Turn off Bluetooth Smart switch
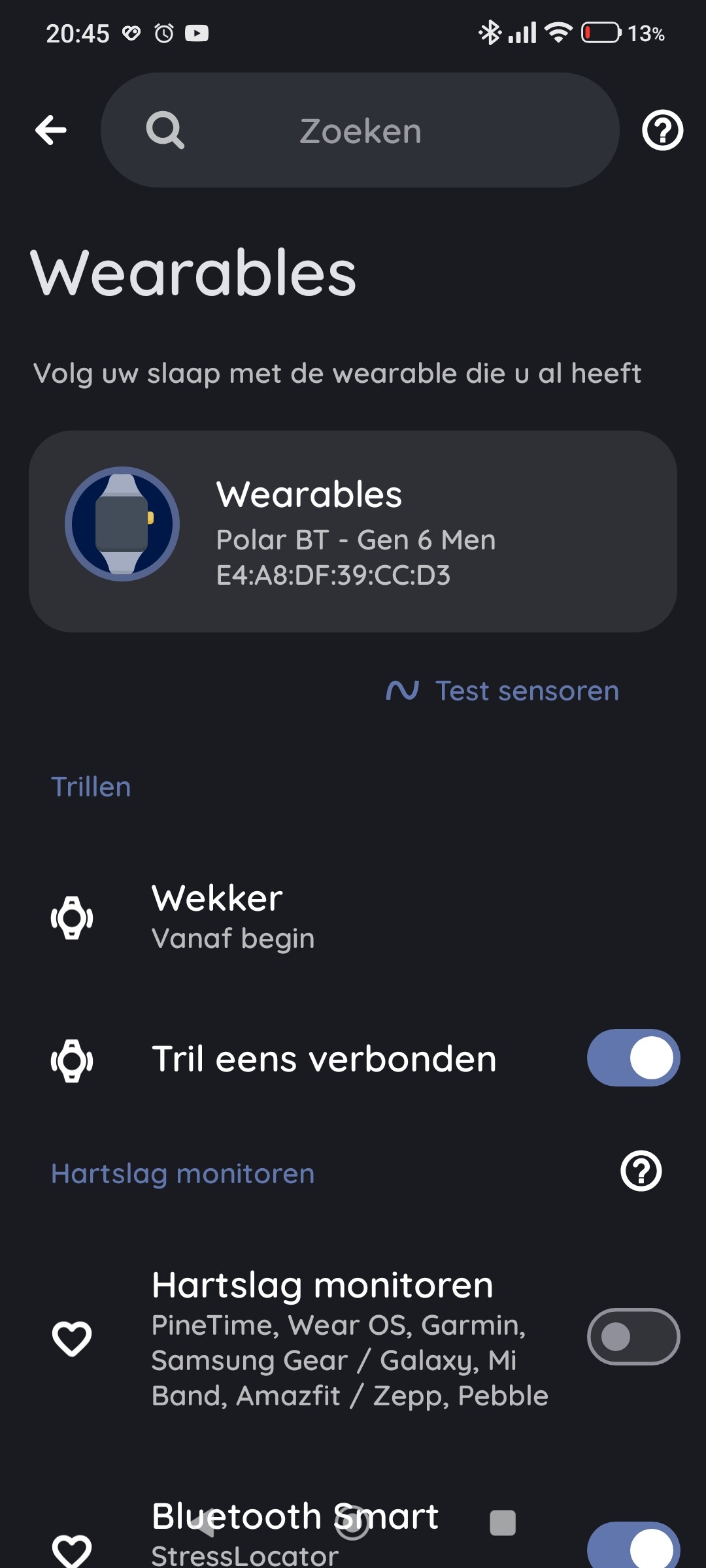706x1568 pixels. pos(633,1546)
